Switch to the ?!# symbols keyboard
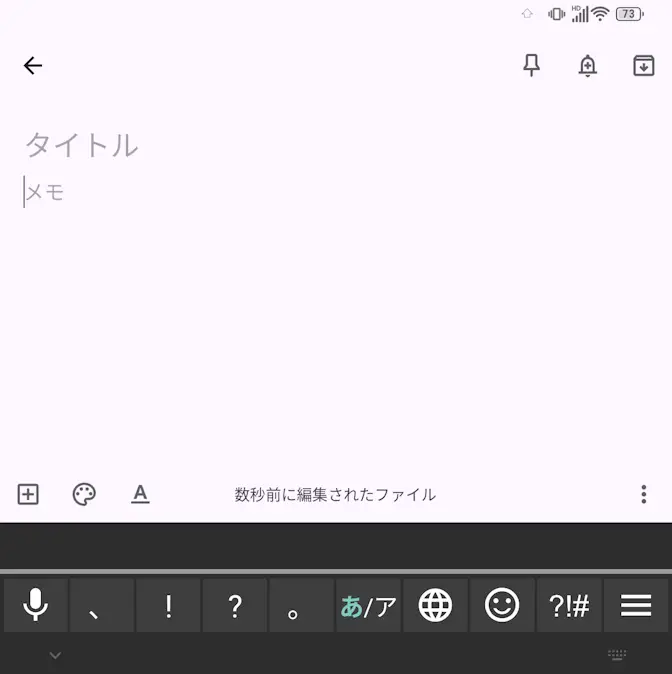The width and height of the screenshot is (672, 674). (569, 605)
